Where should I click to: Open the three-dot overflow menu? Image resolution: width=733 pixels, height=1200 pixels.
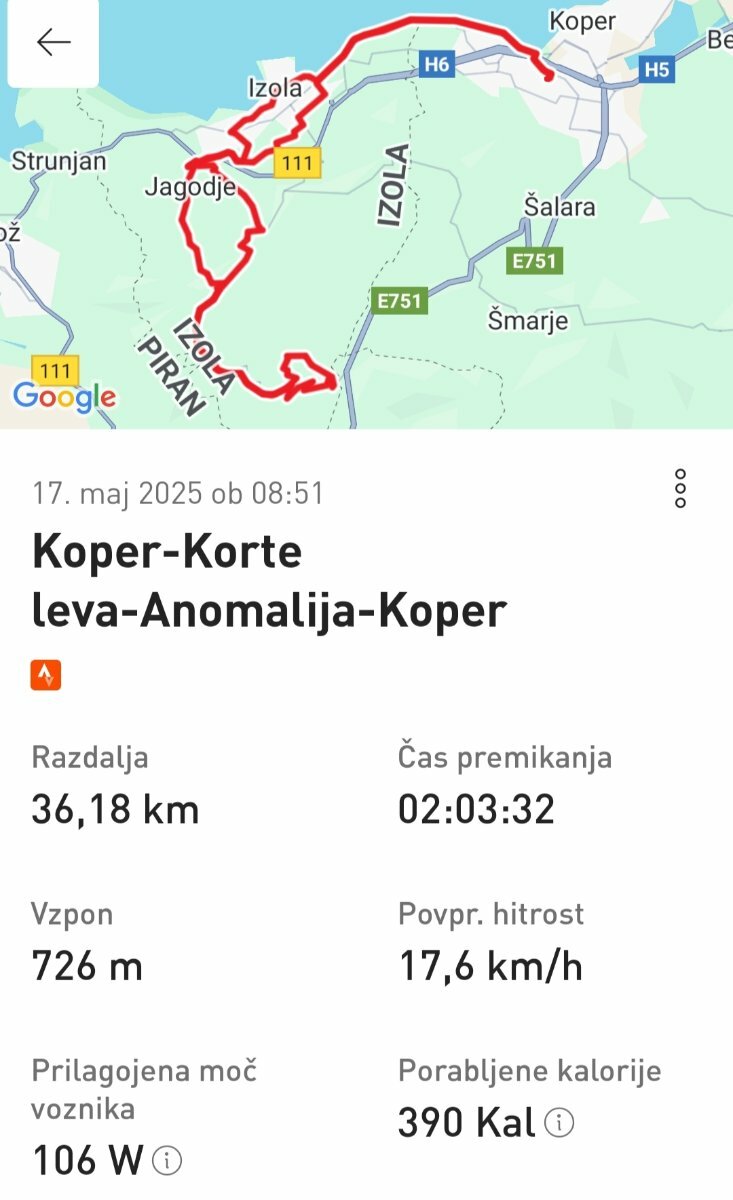[x=681, y=488]
